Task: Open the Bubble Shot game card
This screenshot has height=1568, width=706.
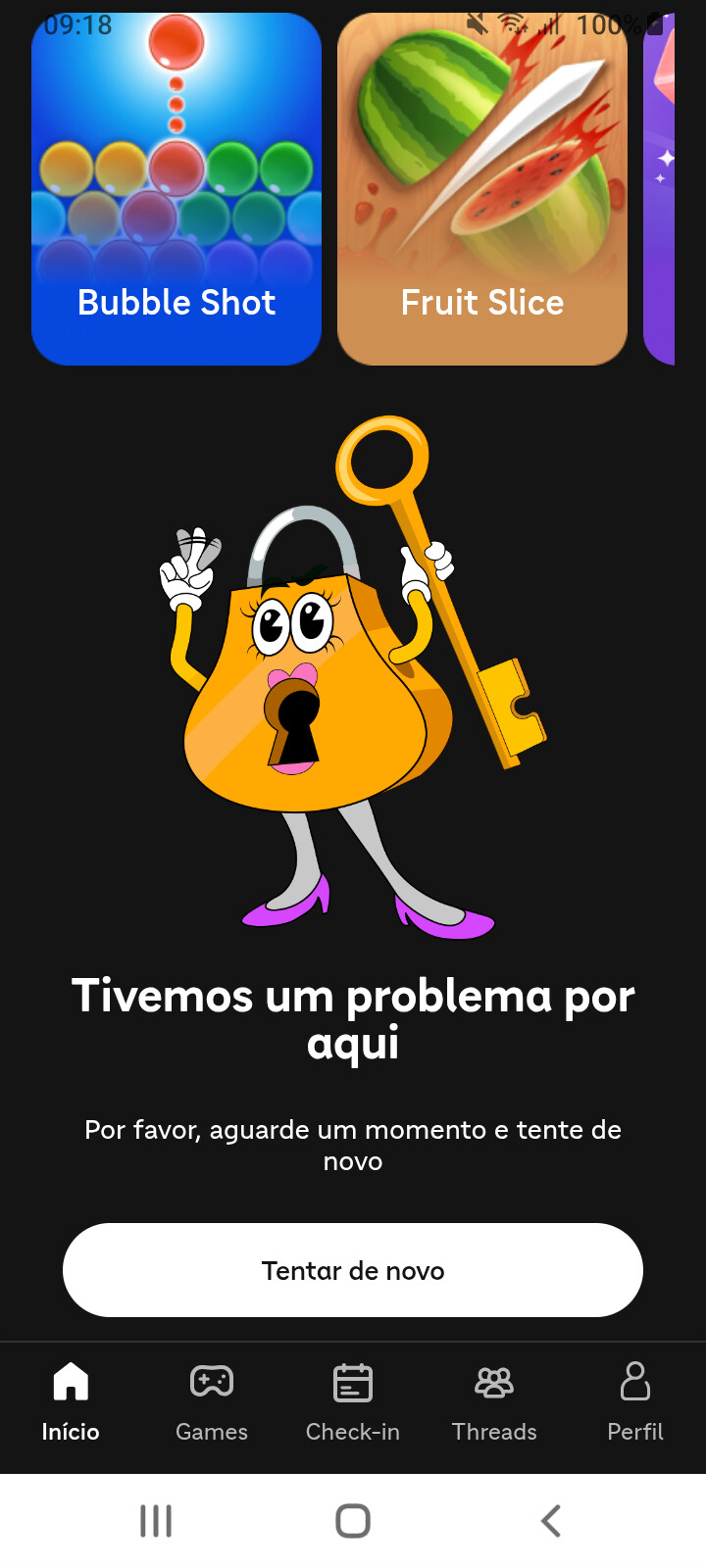Action: [x=176, y=188]
